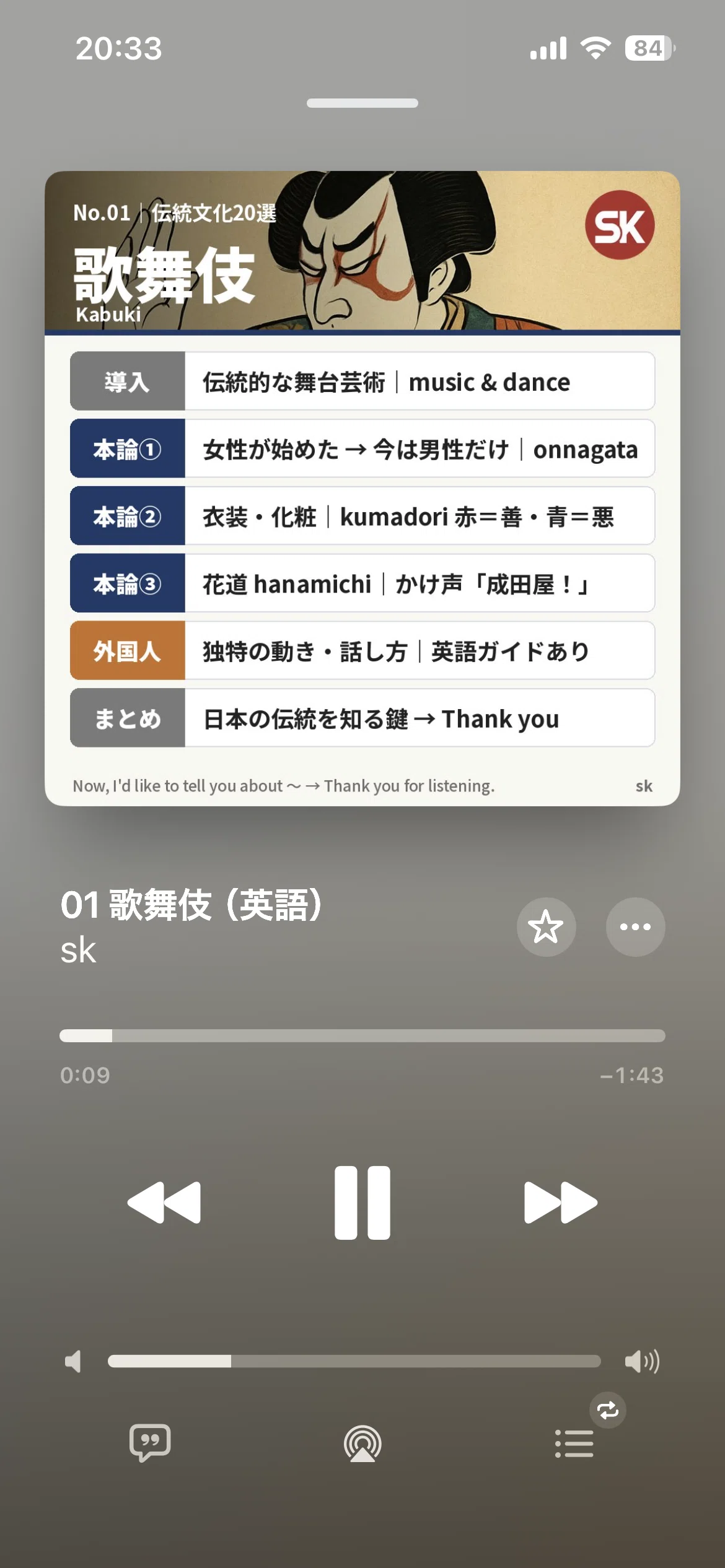
Task: Adjust the volume slider
Action: (x=354, y=1361)
